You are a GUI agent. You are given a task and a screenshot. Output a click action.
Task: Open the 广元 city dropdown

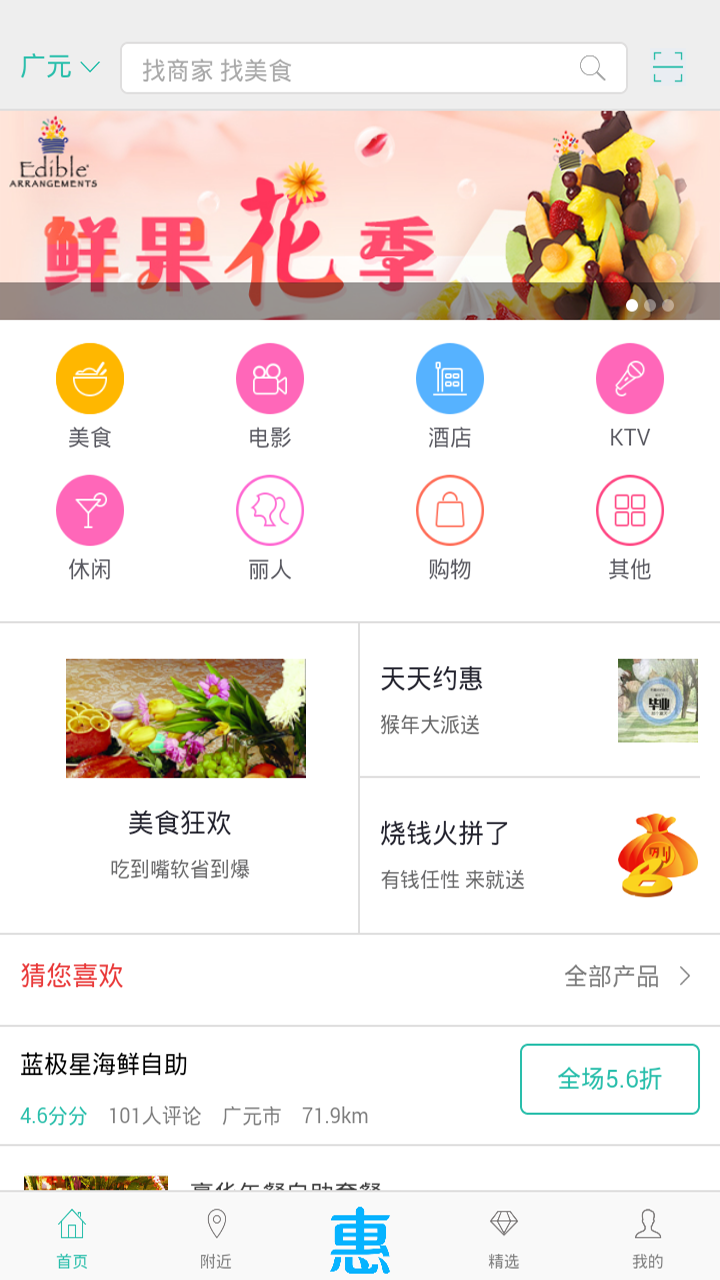pos(60,67)
